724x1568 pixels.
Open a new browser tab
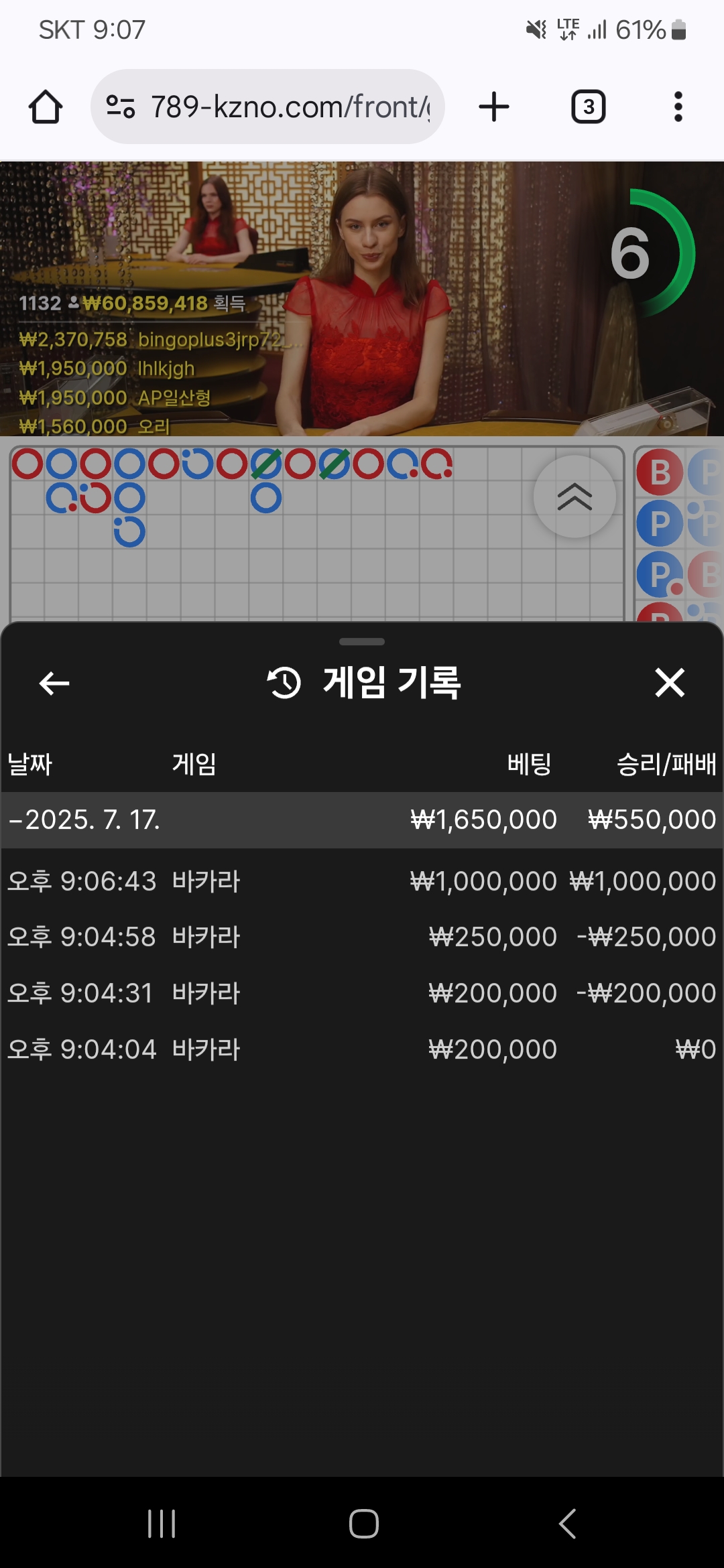click(x=494, y=107)
